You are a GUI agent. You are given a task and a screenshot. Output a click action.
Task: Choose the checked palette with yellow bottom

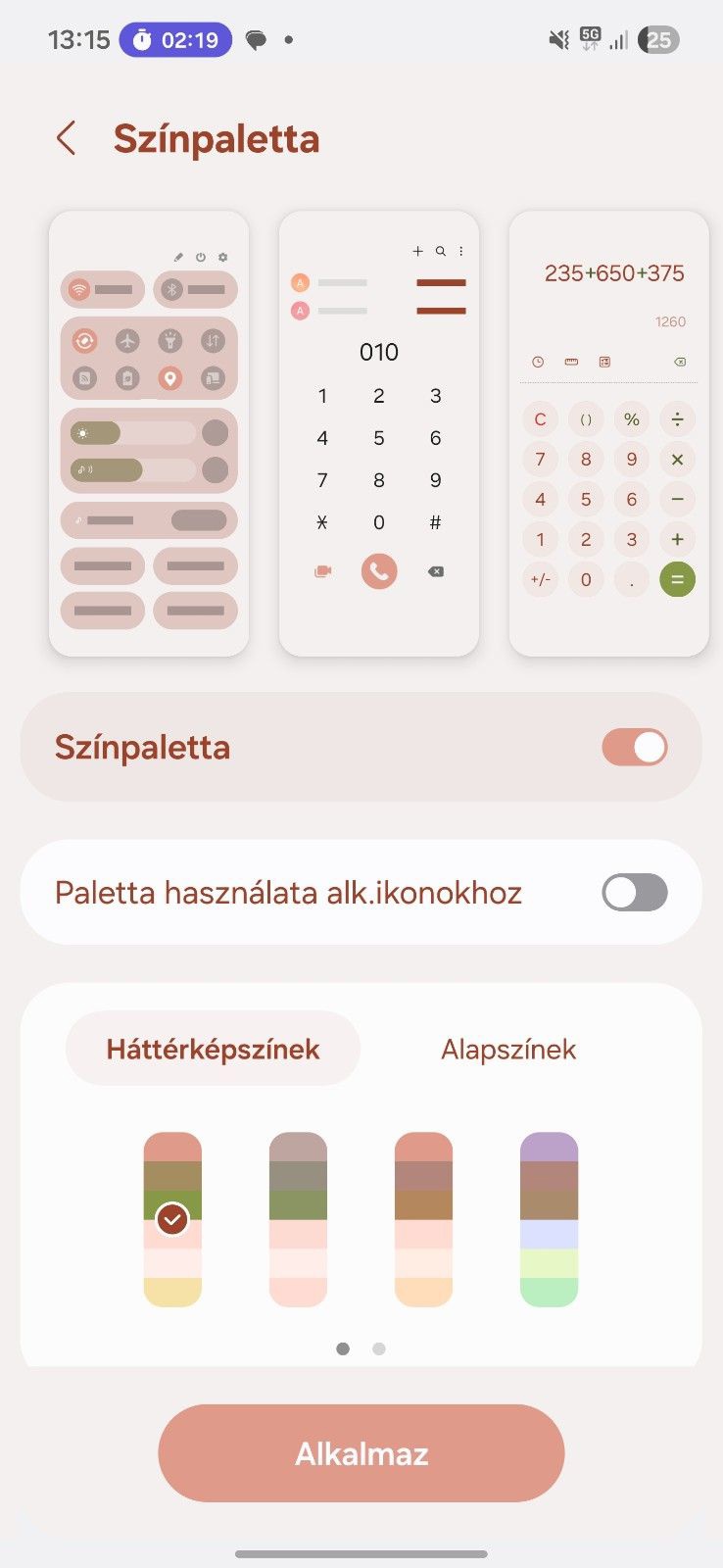(x=172, y=1219)
